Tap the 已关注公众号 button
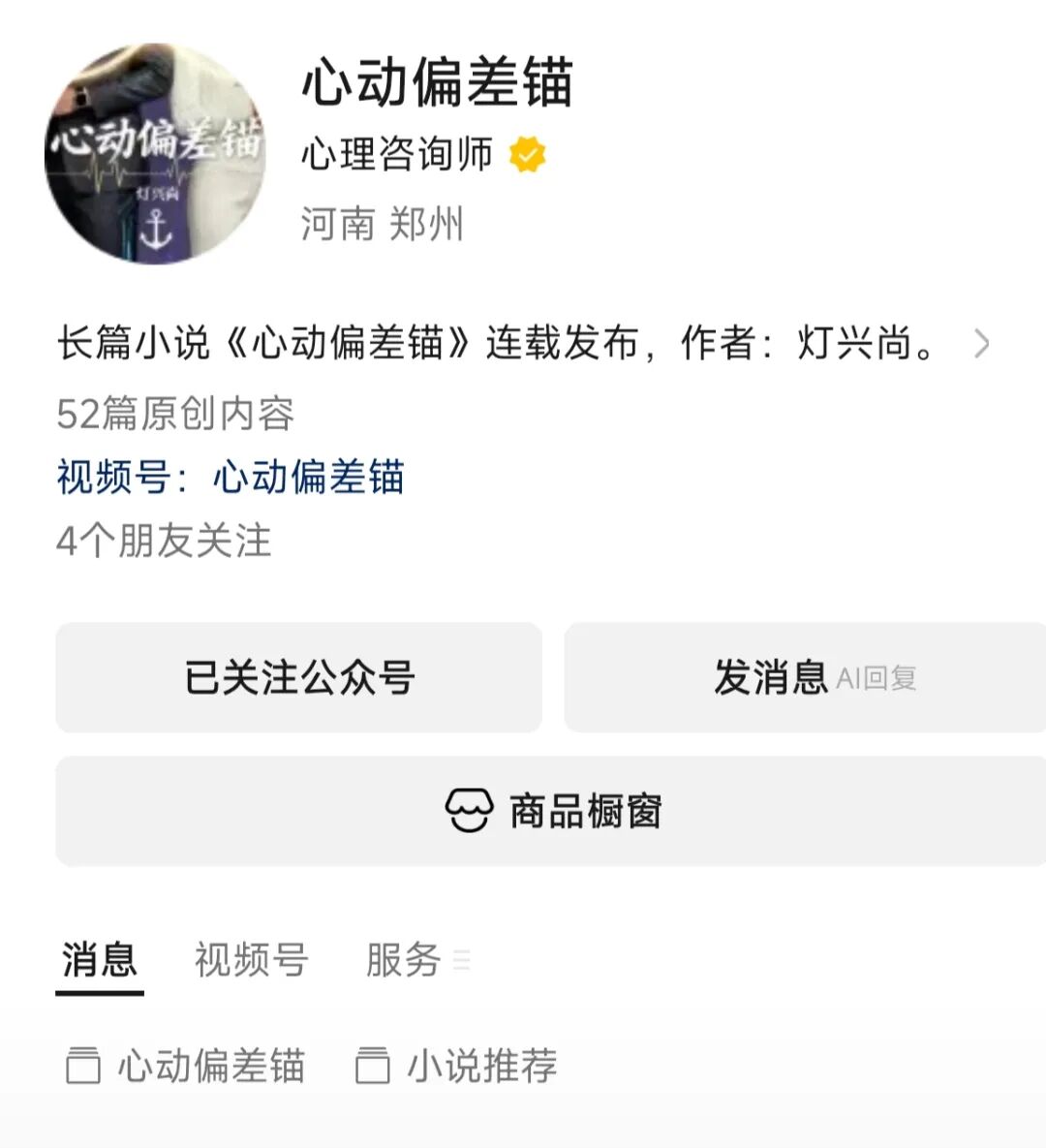1046x1148 pixels. [x=298, y=677]
